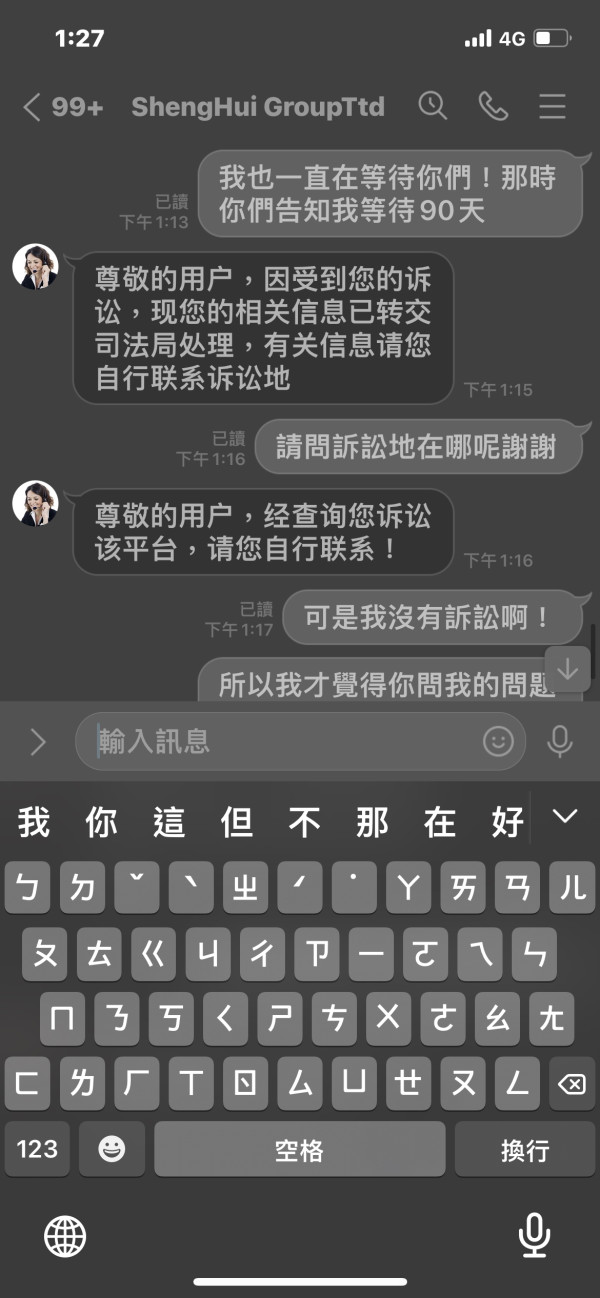
Task: Start keyboard dictation microphone
Action: coord(535,1236)
